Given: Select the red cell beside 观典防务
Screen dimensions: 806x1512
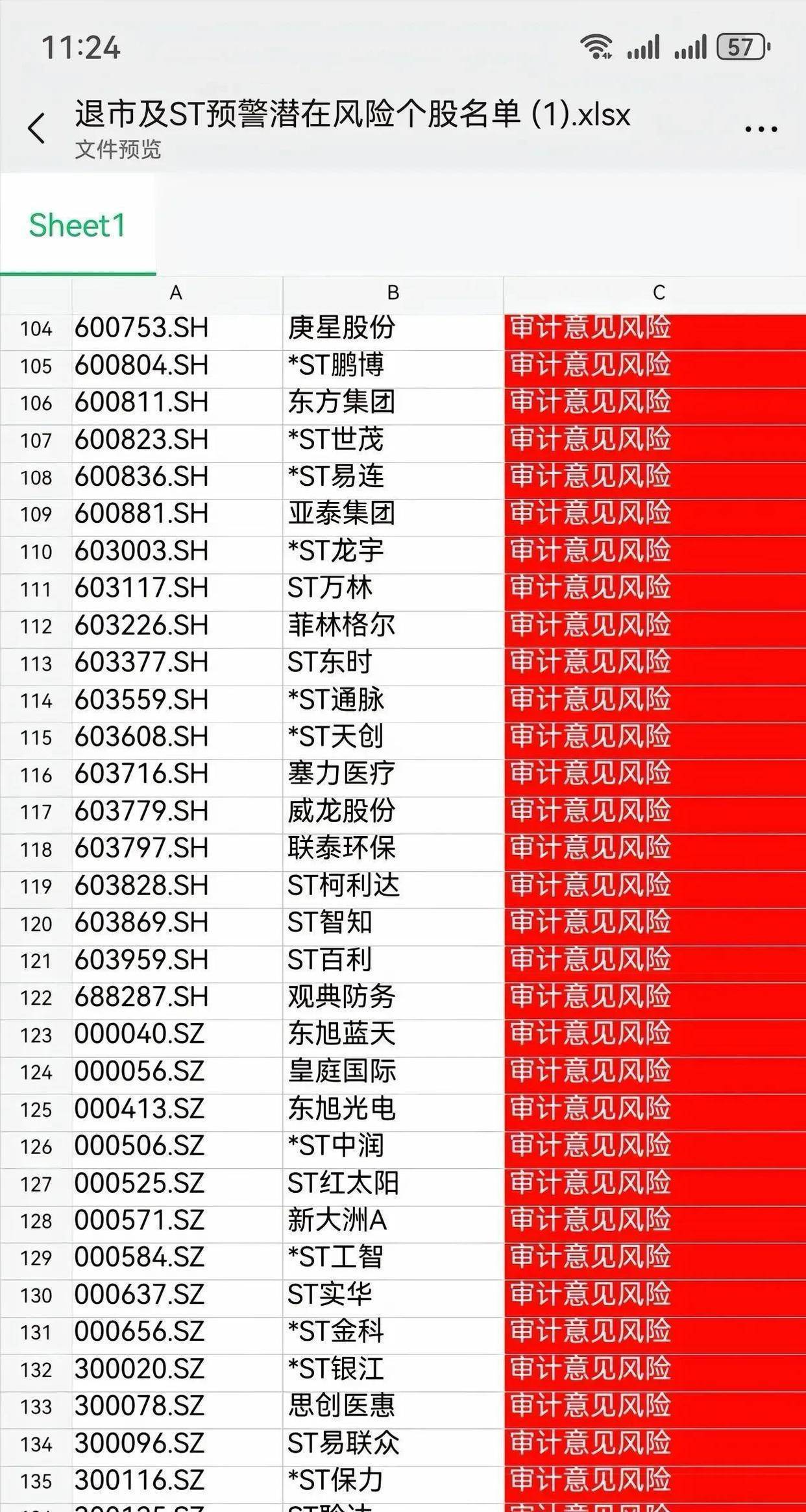Looking at the screenshot, I should (649, 996).
